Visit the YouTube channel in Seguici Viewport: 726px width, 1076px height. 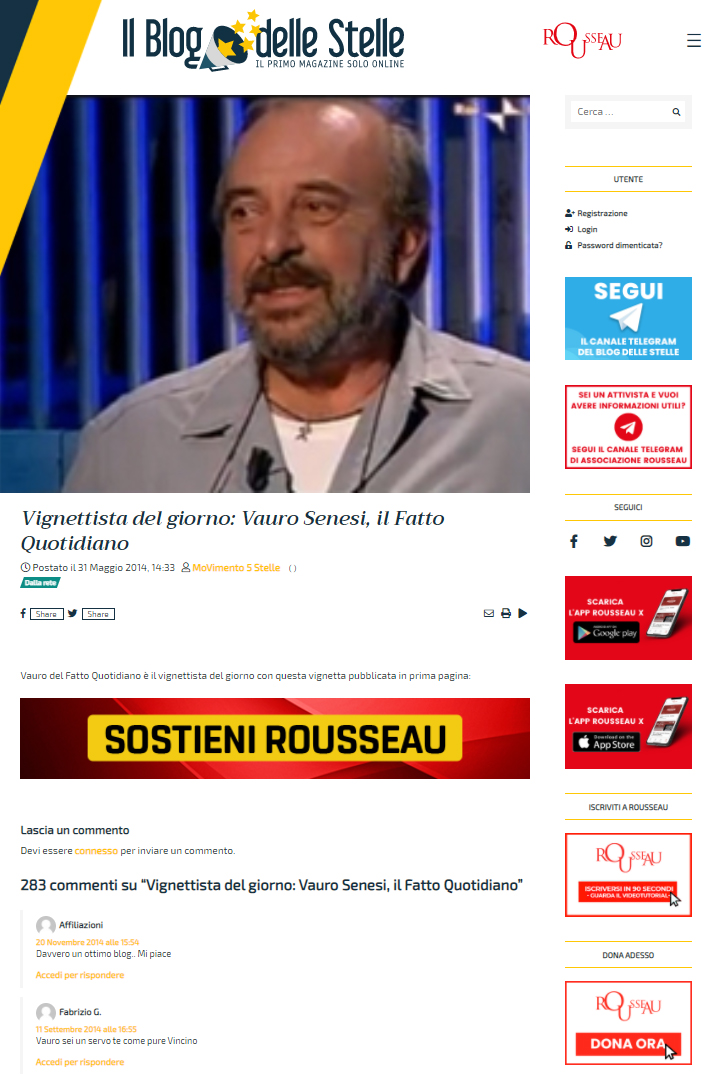[682, 541]
